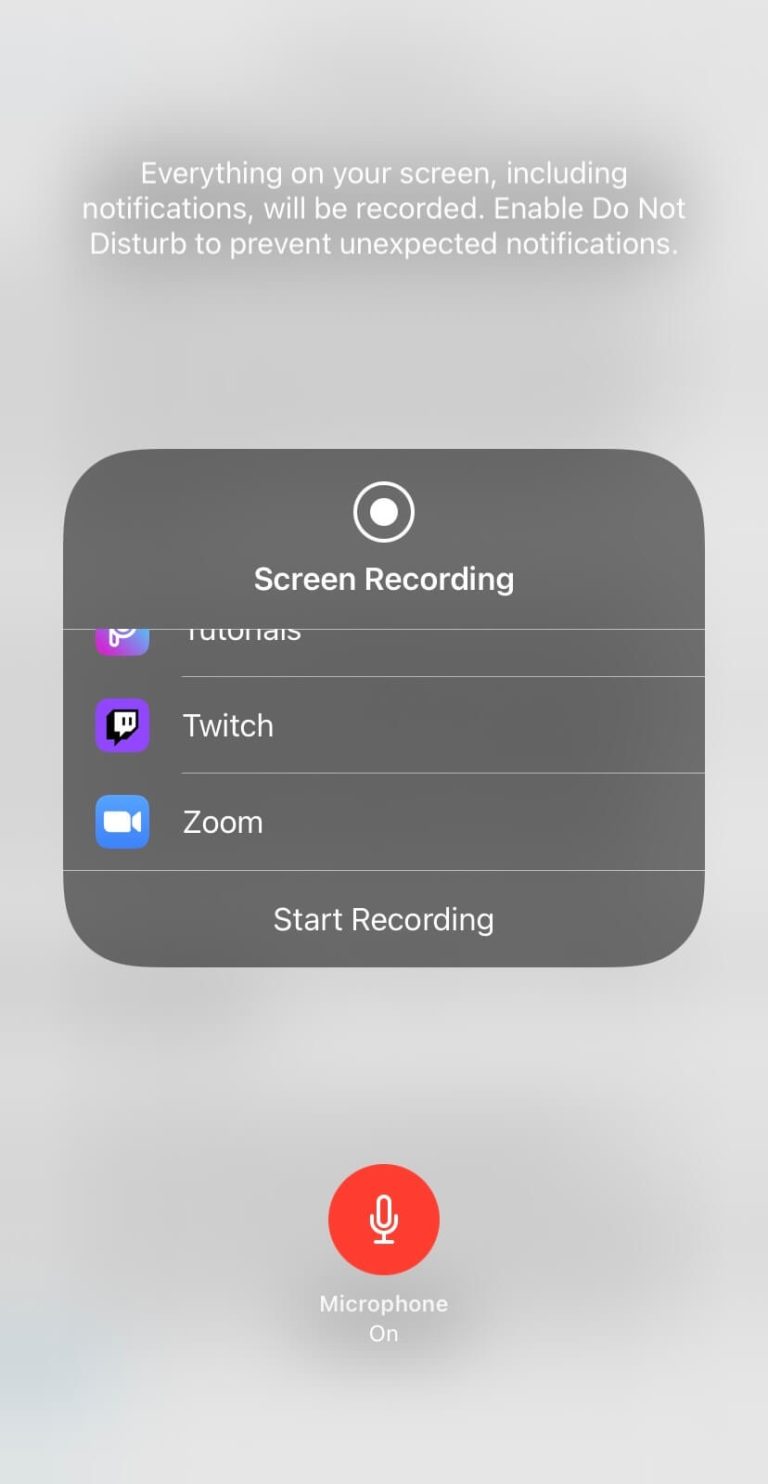This screenshot has width=768, height=1484.
Task: Tap the Twitch label text
Action: (228, 725)
